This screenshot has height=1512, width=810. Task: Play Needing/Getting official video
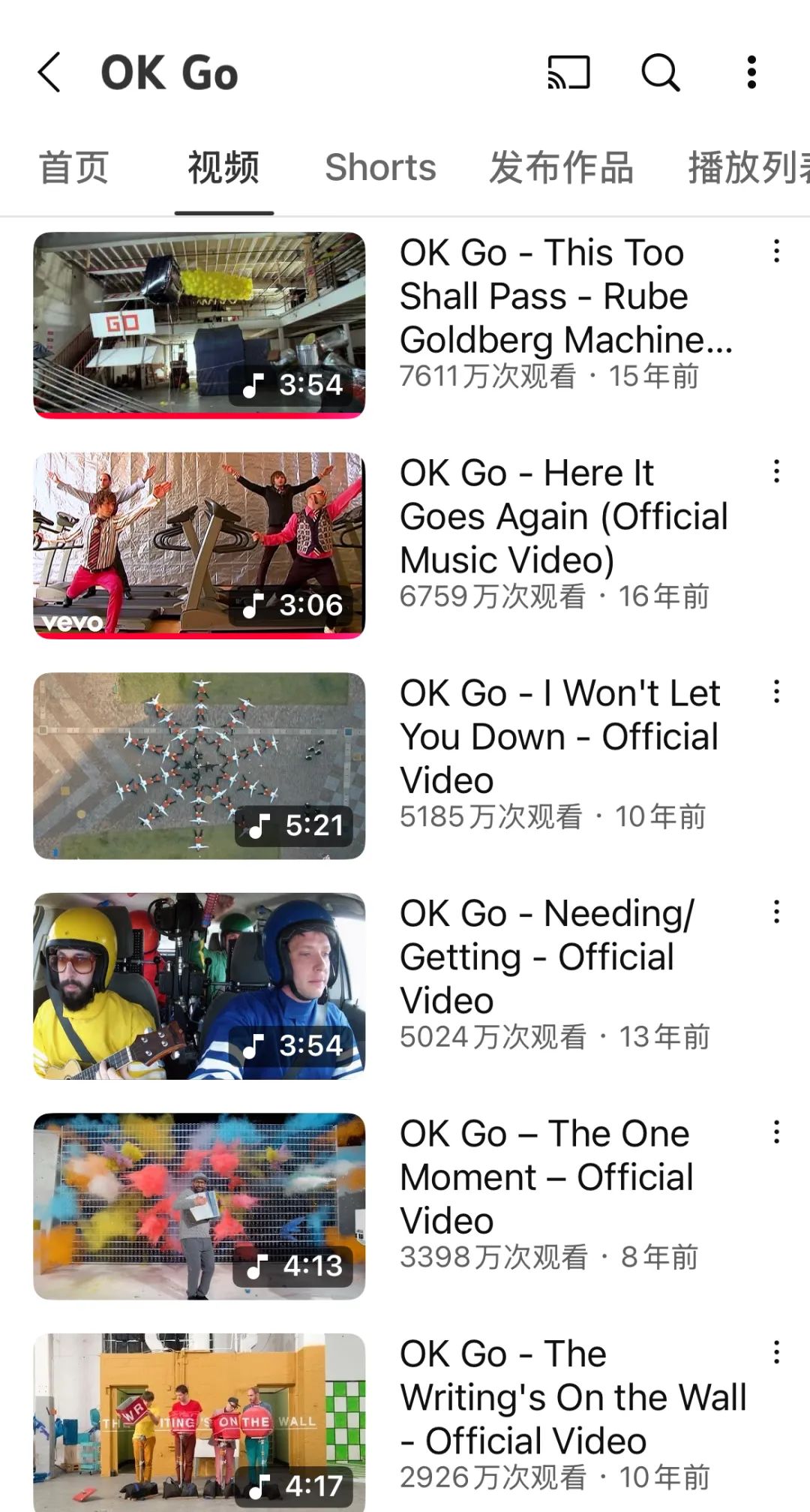(199, 986)
